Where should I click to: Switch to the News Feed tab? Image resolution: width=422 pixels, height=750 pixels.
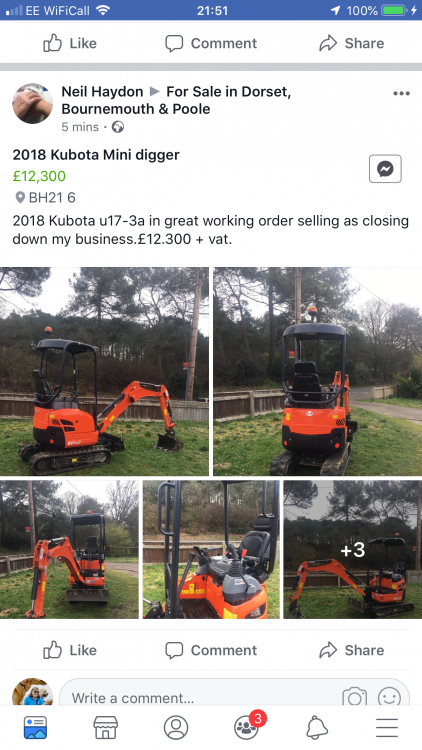click(x=35, y=728)
